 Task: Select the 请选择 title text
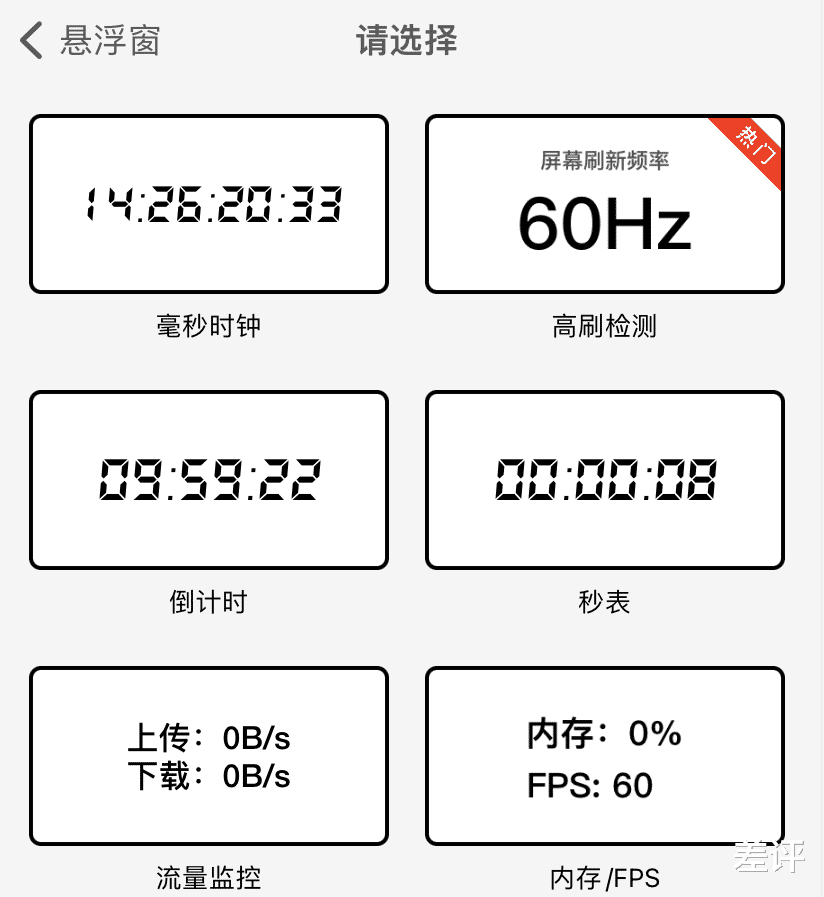click(x=406, y=40)
